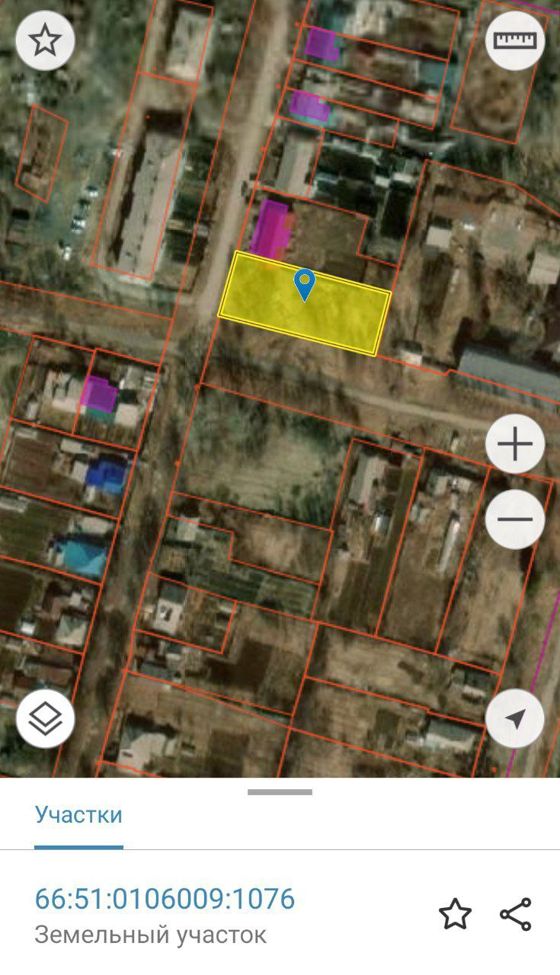Zoom in with the plus button

(515, 444)
